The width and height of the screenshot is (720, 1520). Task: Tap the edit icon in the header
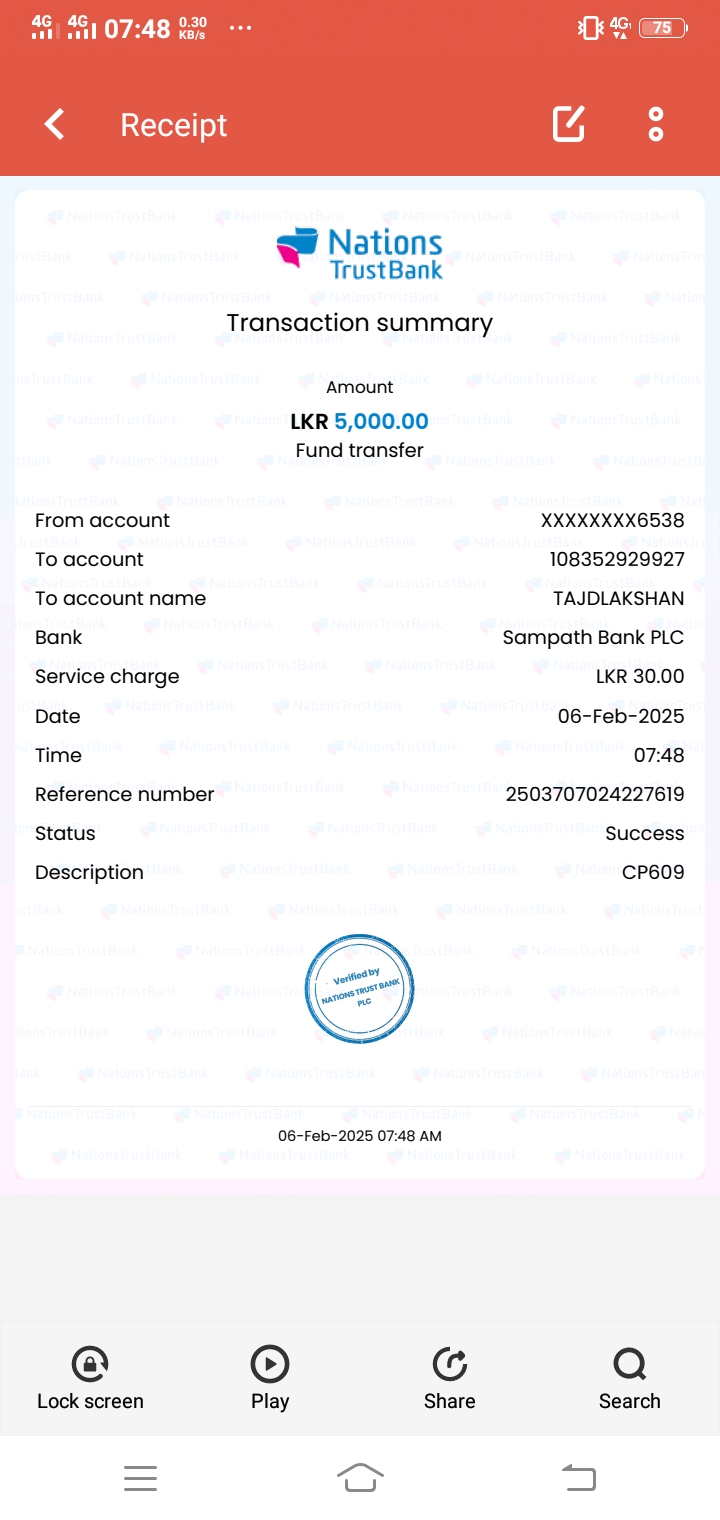tap(569, 124)
